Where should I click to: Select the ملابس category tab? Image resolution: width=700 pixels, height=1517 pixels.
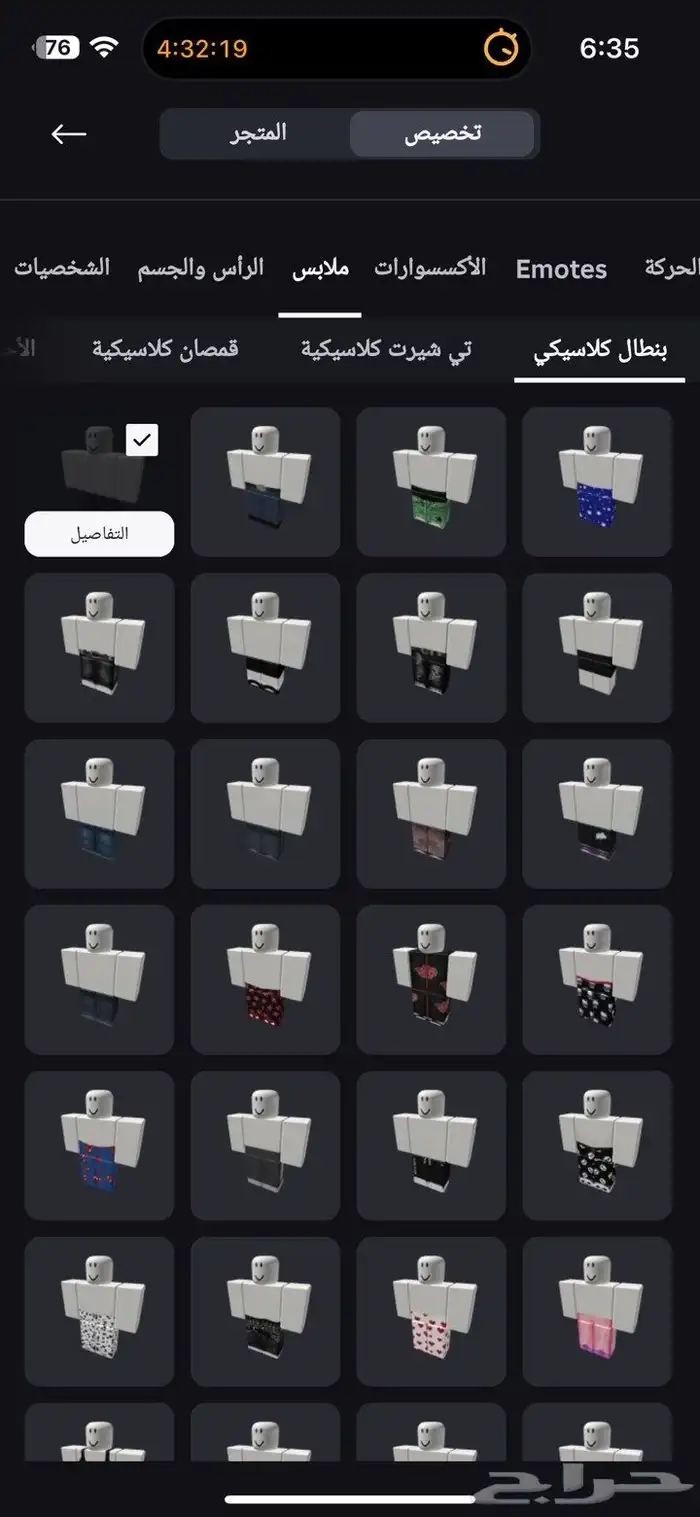click(x=320, y=268)
